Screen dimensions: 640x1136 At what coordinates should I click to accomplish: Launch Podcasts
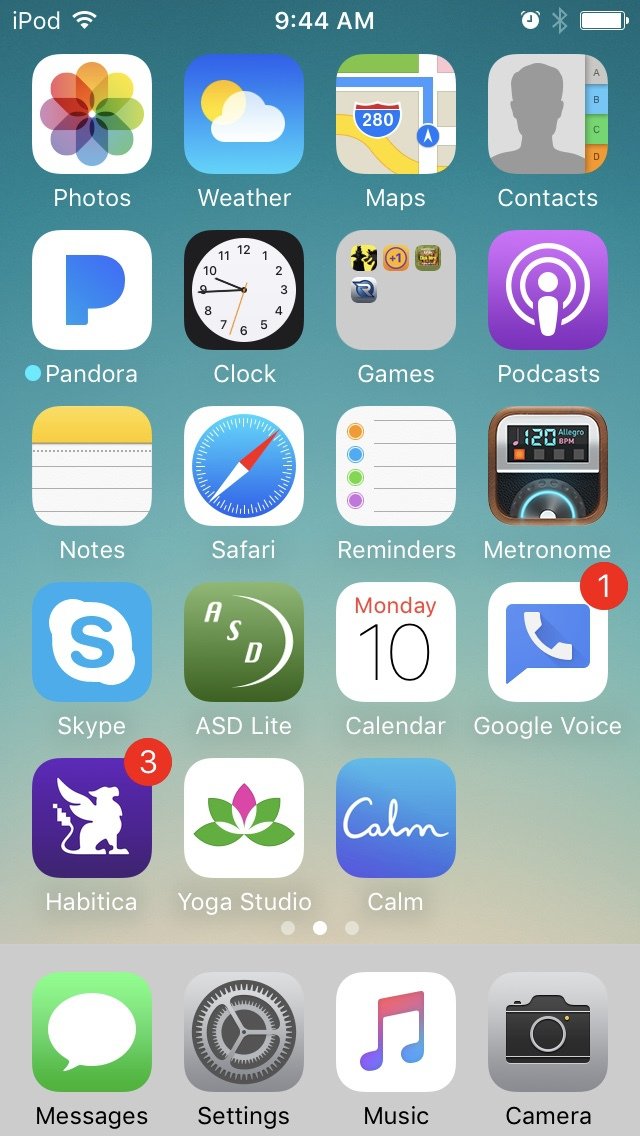click(x=548, y=290)
